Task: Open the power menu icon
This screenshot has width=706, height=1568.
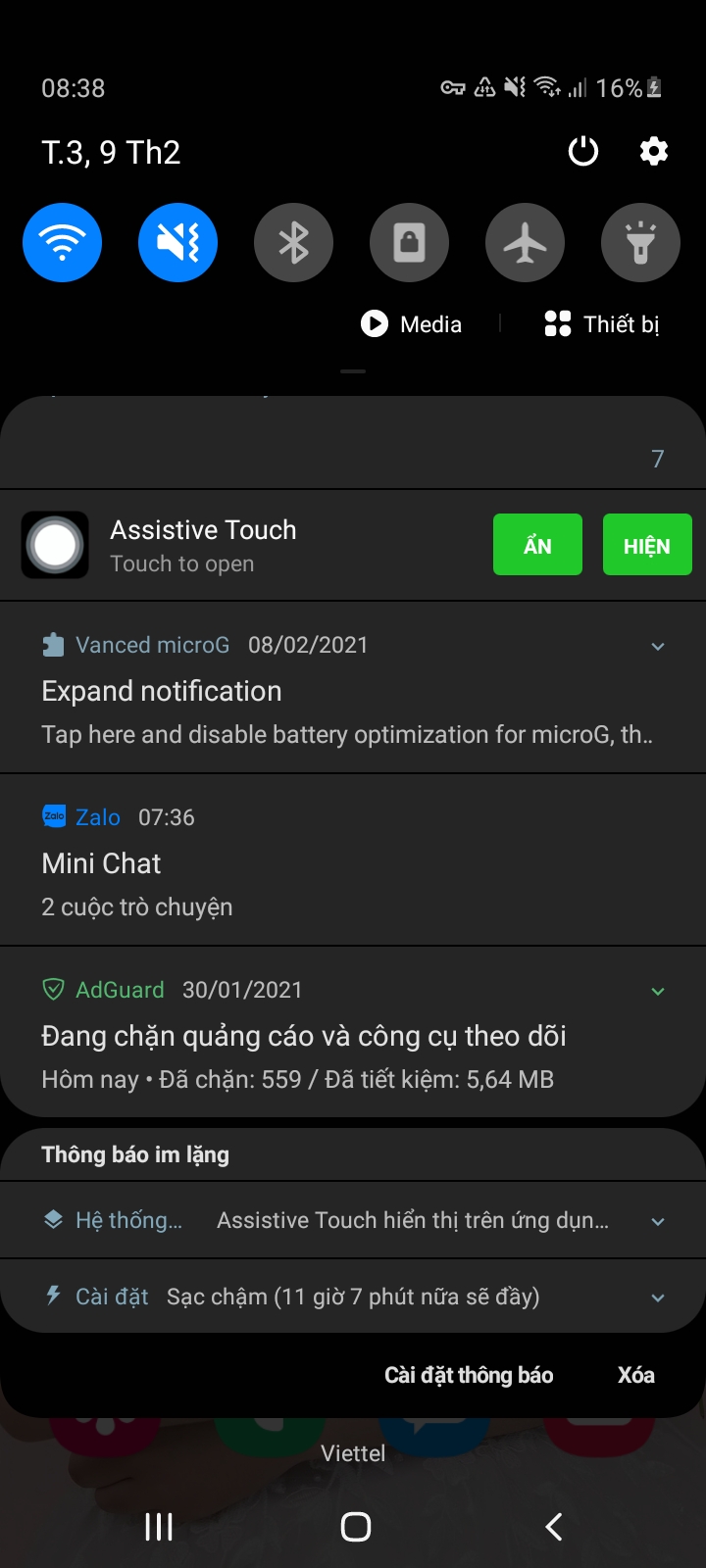Action: [583, 152]
